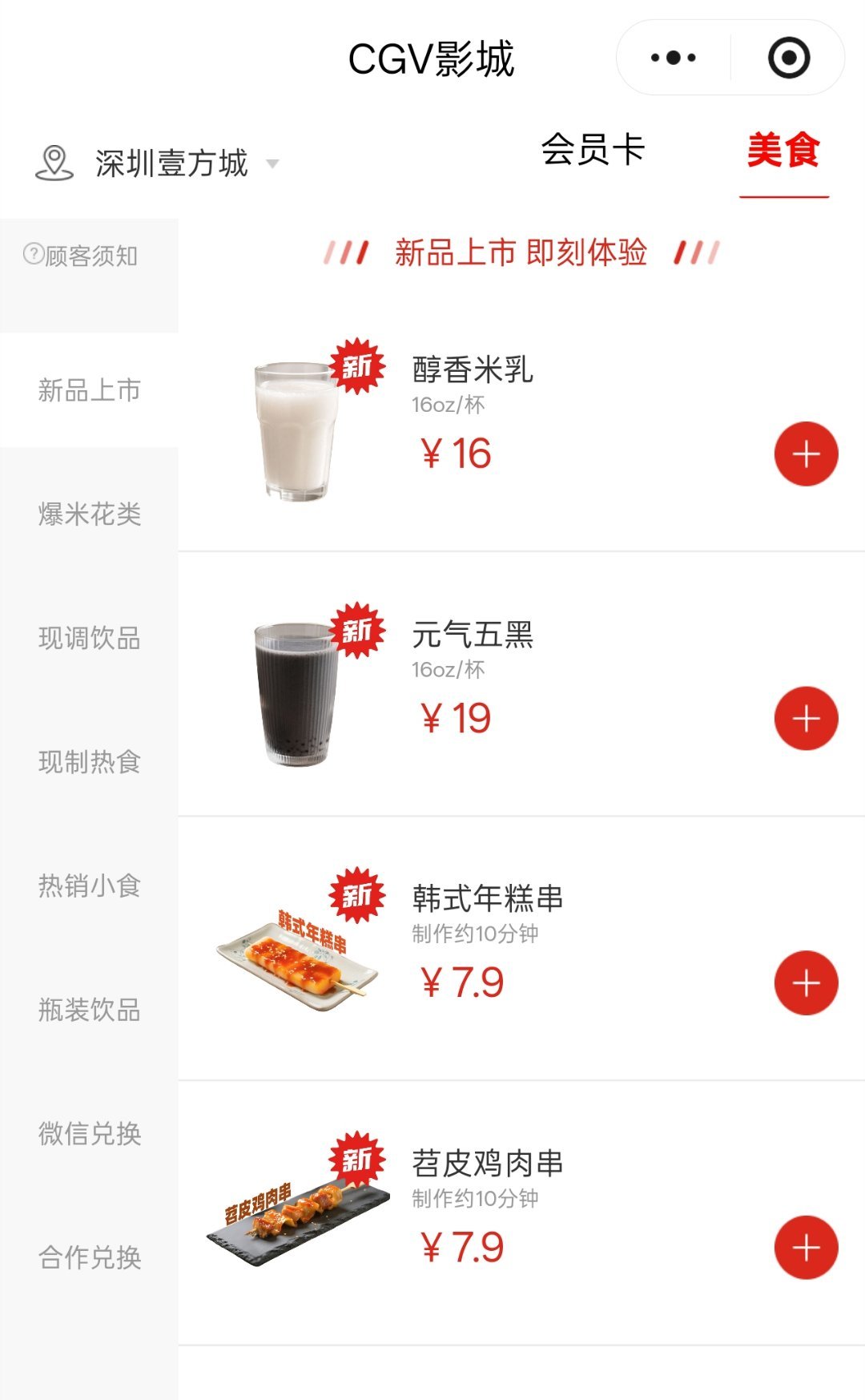Screen dimensions: 865x1400
Task: Close the mini program via circle icon
Action: tap(789, 58)
